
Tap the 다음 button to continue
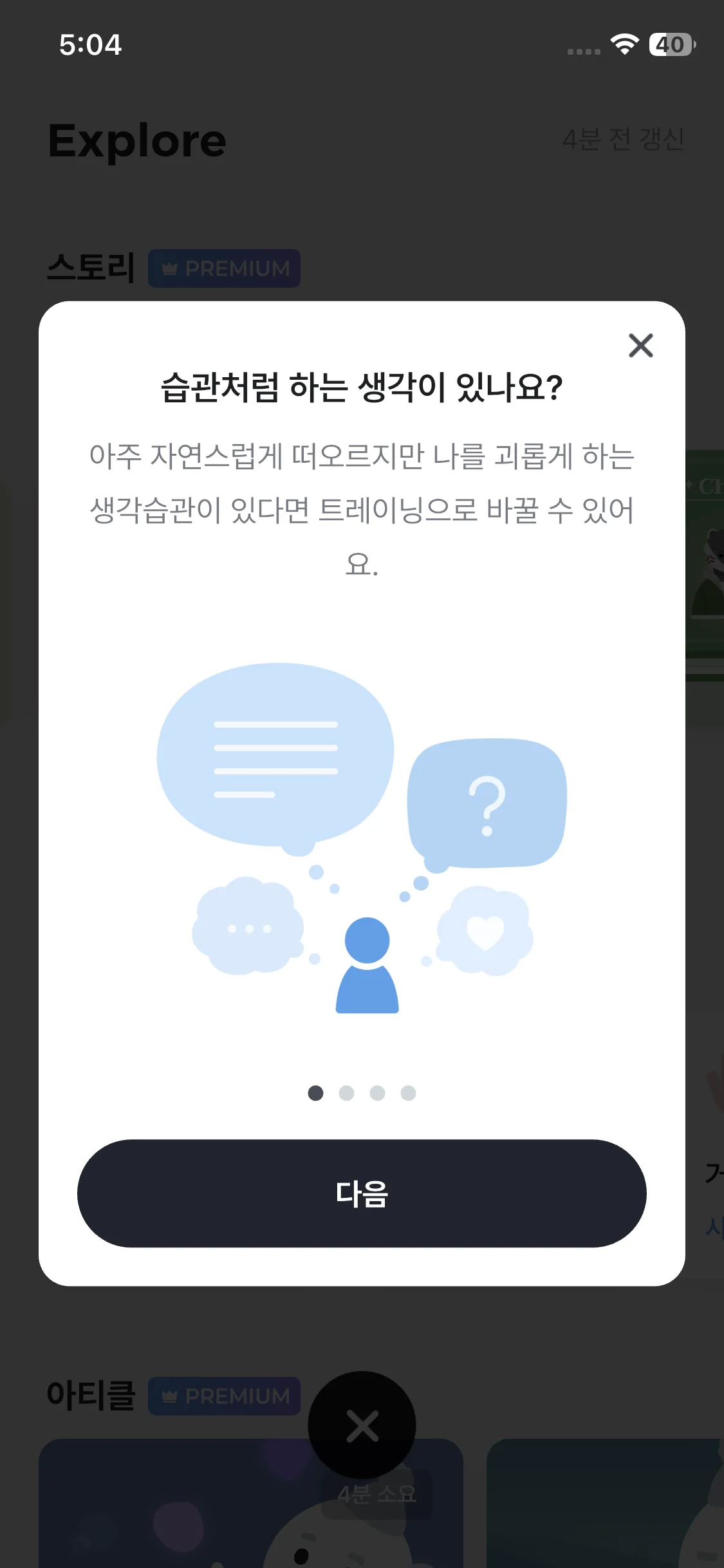point(362,1193)
